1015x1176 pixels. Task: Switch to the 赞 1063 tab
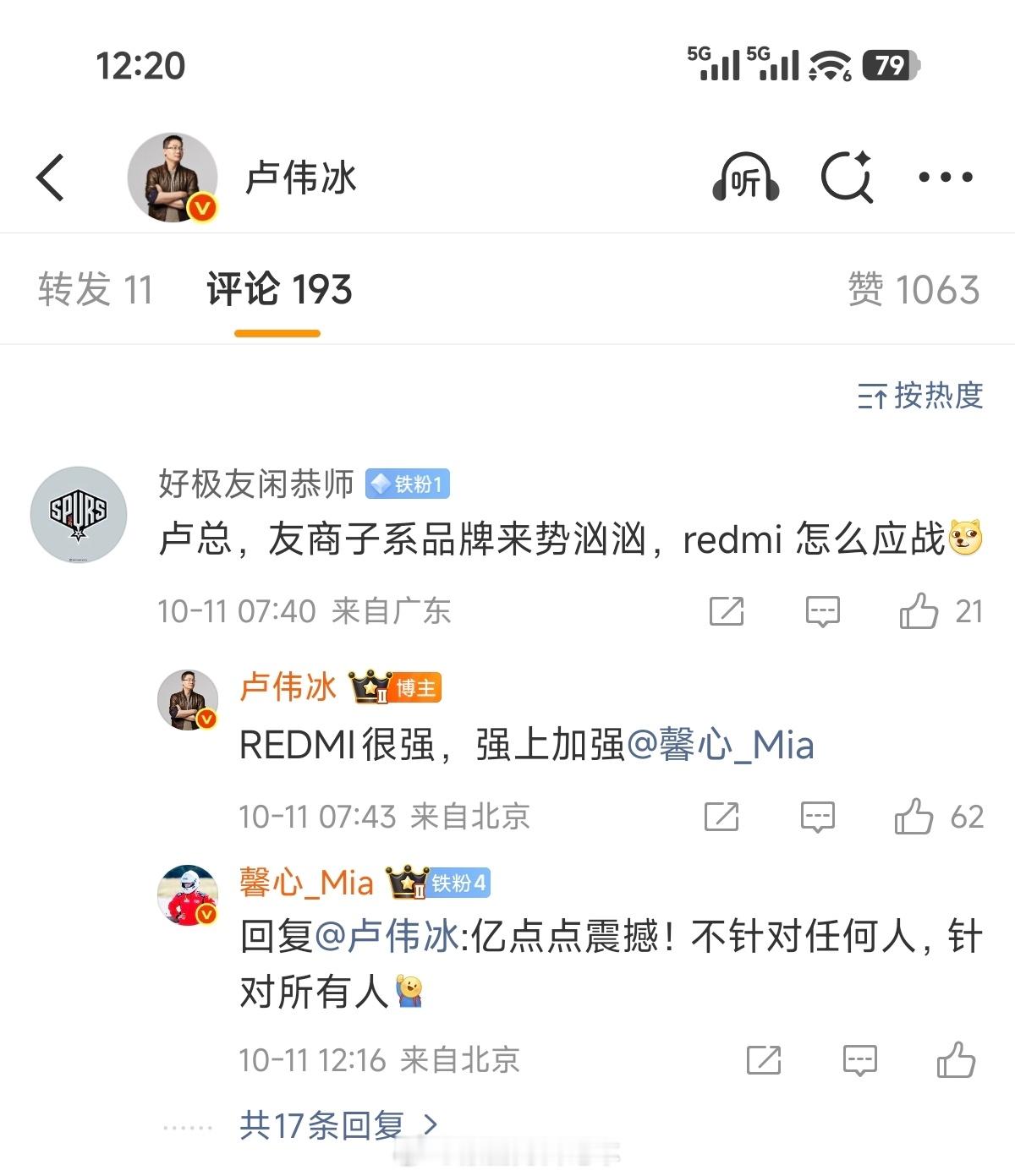(x=913, y=290)
